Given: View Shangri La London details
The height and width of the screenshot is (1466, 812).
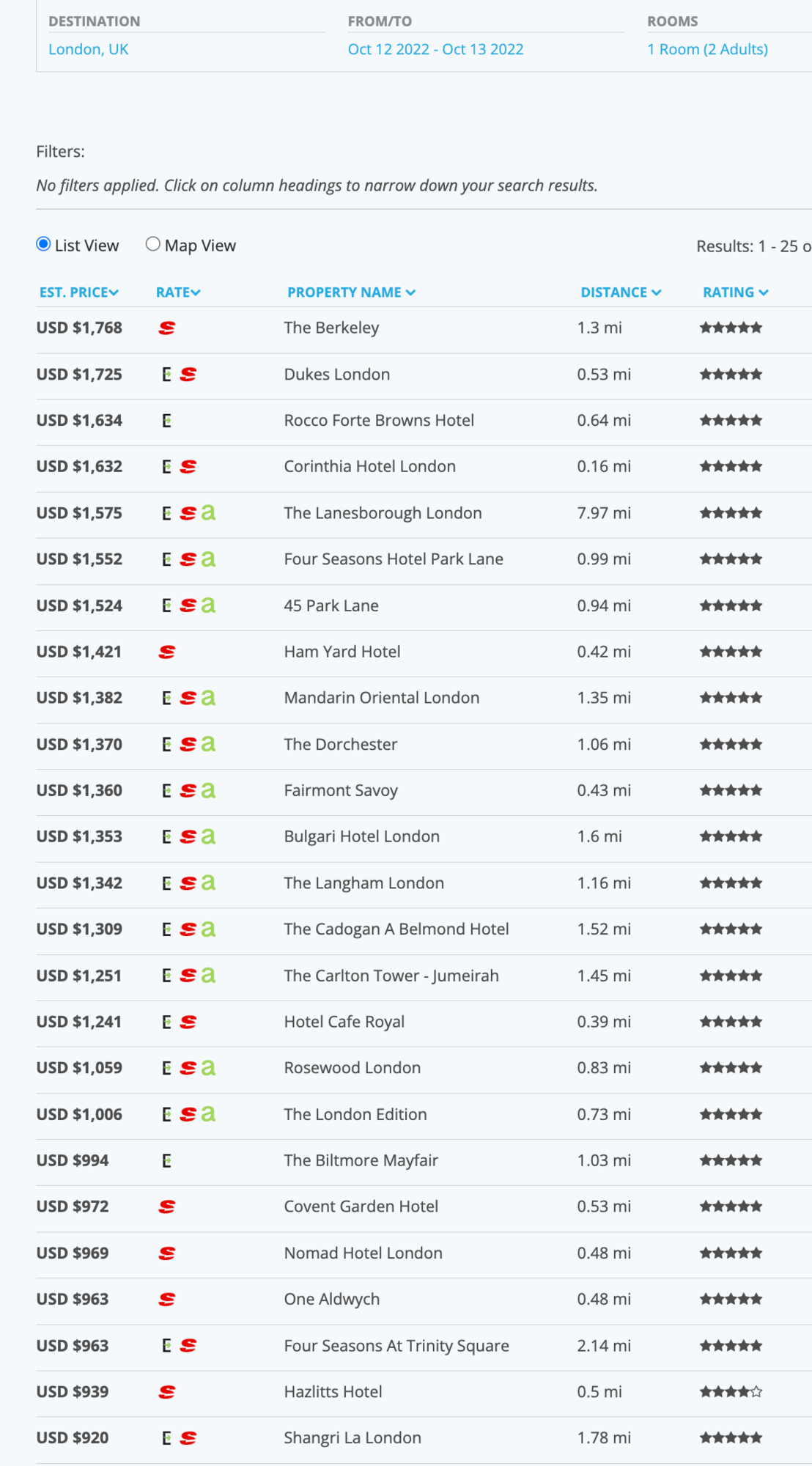Looking at the screenshot, I should point(352,1438).
